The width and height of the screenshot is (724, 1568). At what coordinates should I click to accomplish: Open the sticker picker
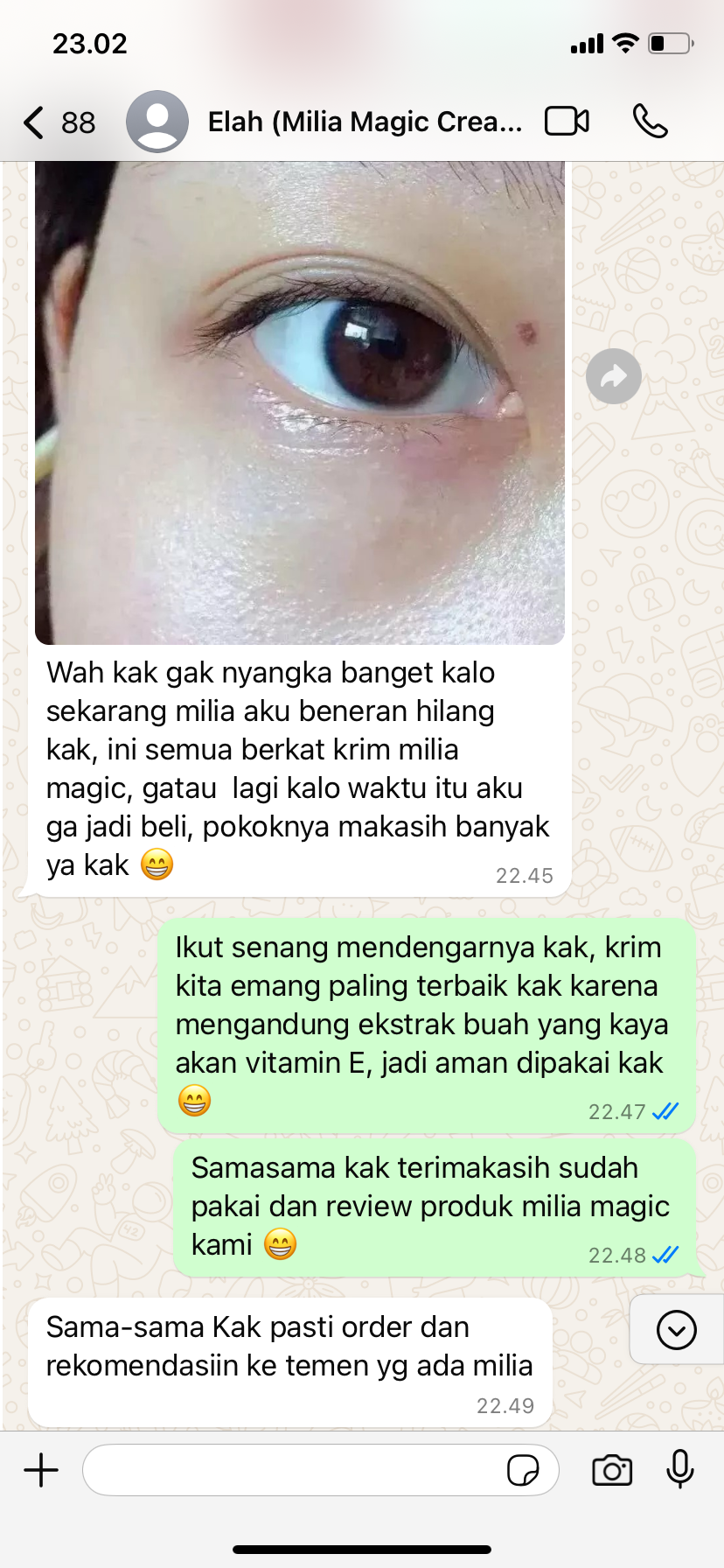coord(523,1470)
